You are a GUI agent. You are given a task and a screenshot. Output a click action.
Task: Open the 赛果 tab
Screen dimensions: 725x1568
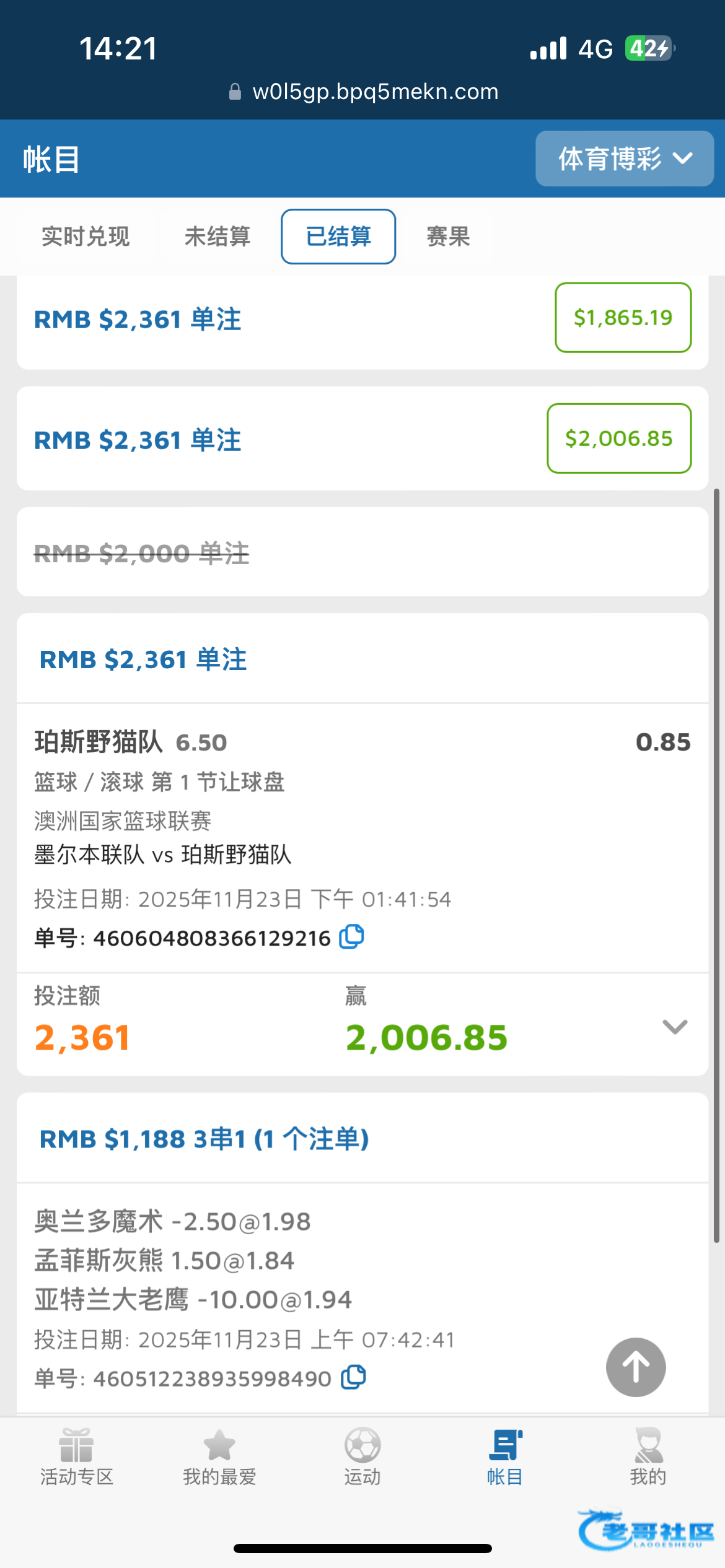point(448,237)
